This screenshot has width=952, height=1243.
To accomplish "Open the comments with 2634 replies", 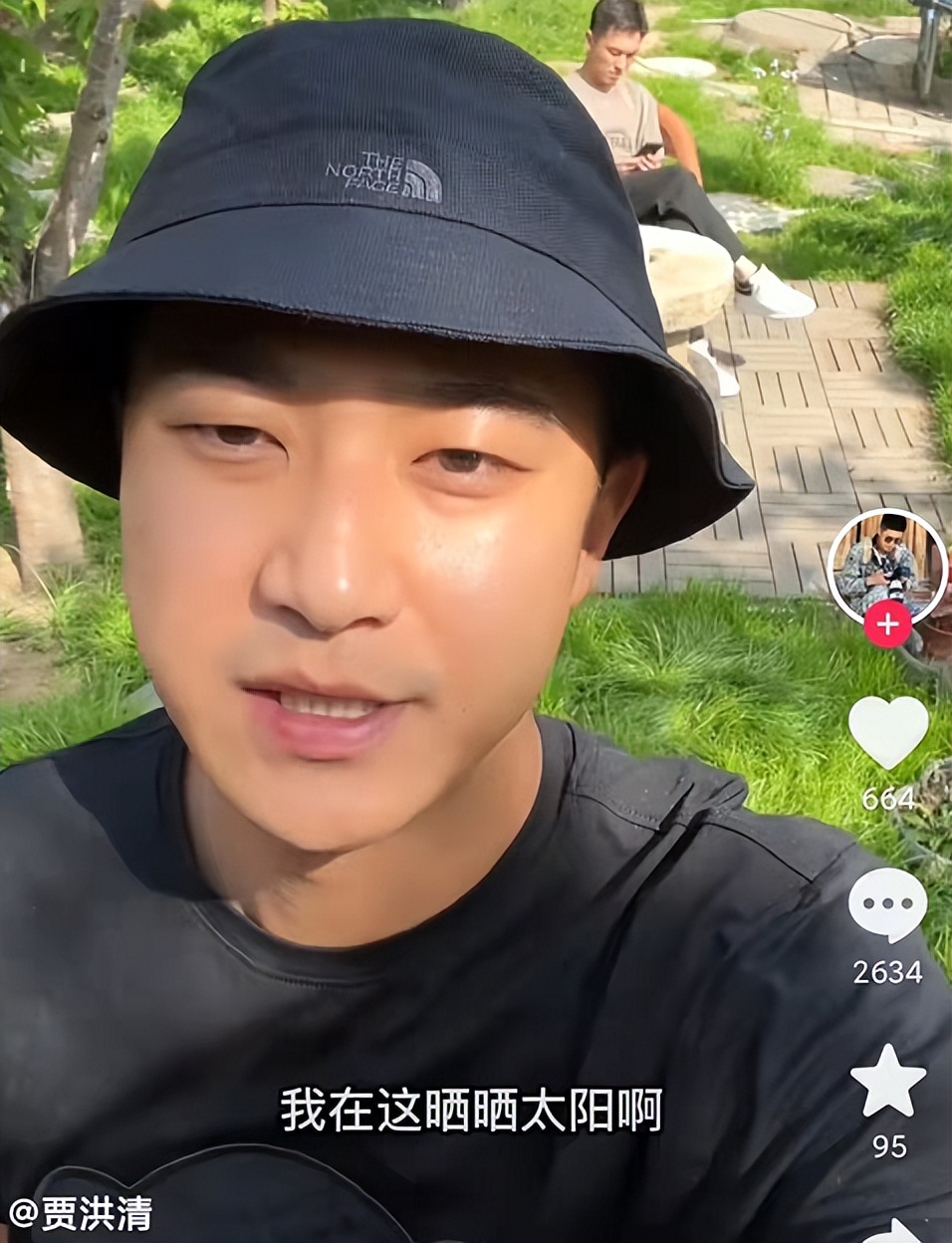I will pyautogui.click(x=886, y=904).
